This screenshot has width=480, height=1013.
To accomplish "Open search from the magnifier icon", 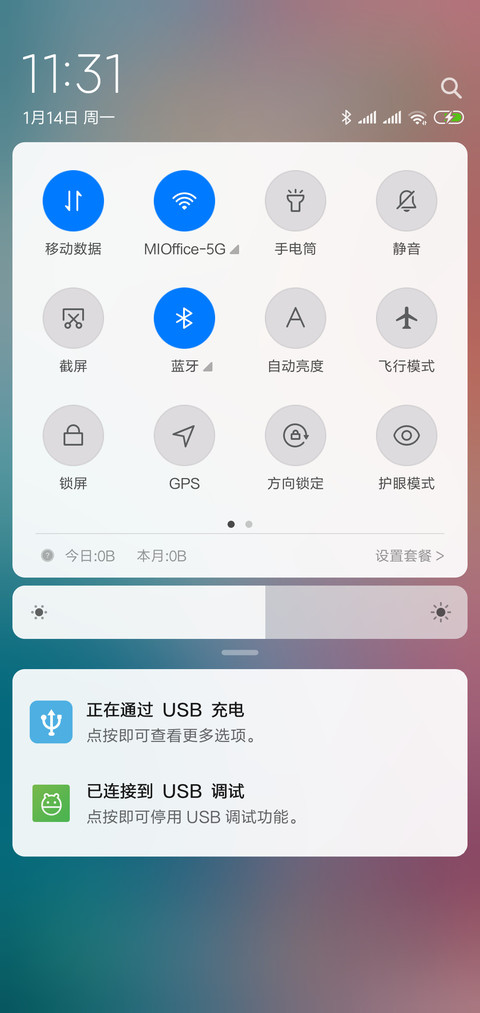I will point(451,88).
